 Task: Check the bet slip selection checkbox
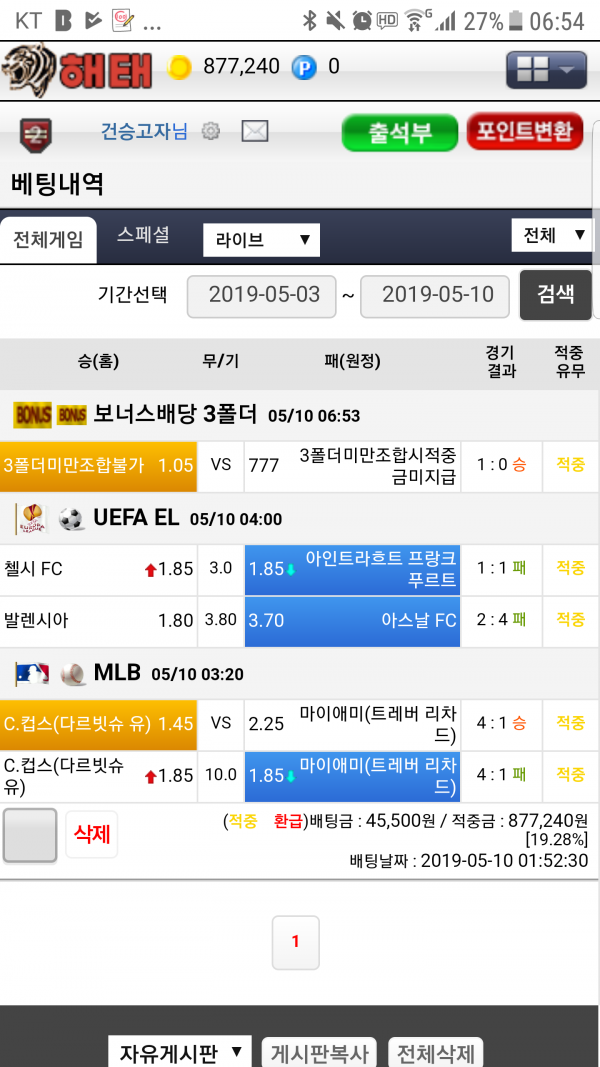[x=30, y=835]
